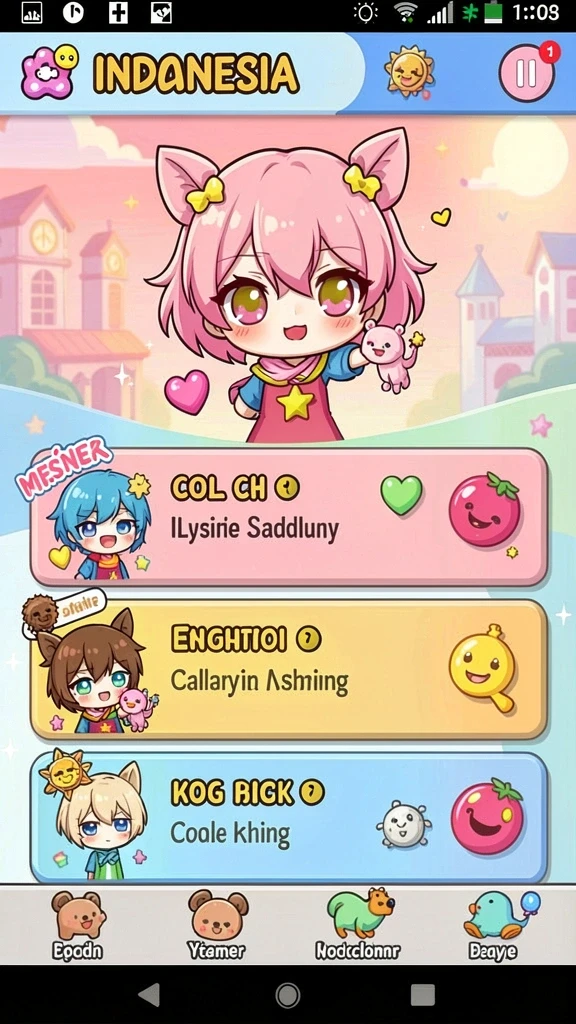Go back with the system back button
The height and width of the screenshot is (1024, 576).
(150, 995)
